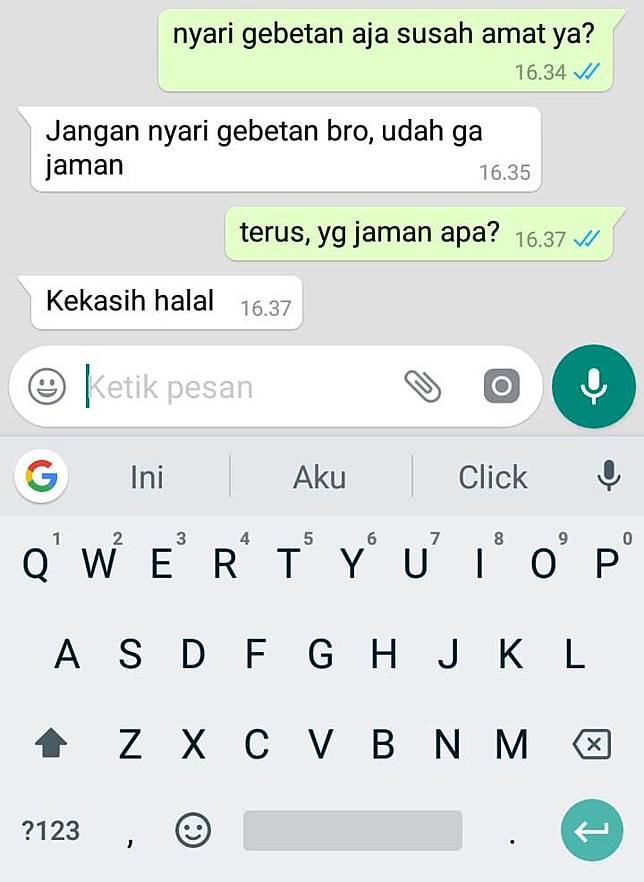Switch to the ?123 symbols keyboard
Image resolution: width=644 pixels, height=882 pixels.
tap(50, 829)
